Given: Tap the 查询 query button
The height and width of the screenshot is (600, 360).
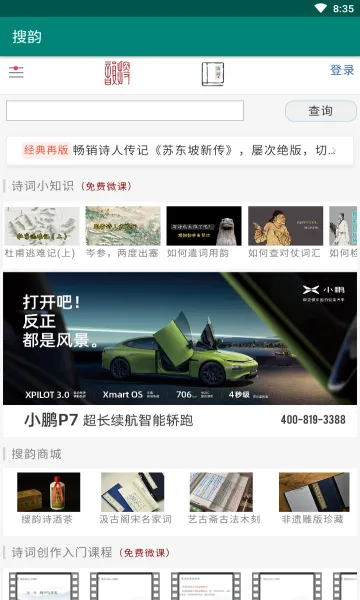Looking at the screenshot, I should [321, 111].
